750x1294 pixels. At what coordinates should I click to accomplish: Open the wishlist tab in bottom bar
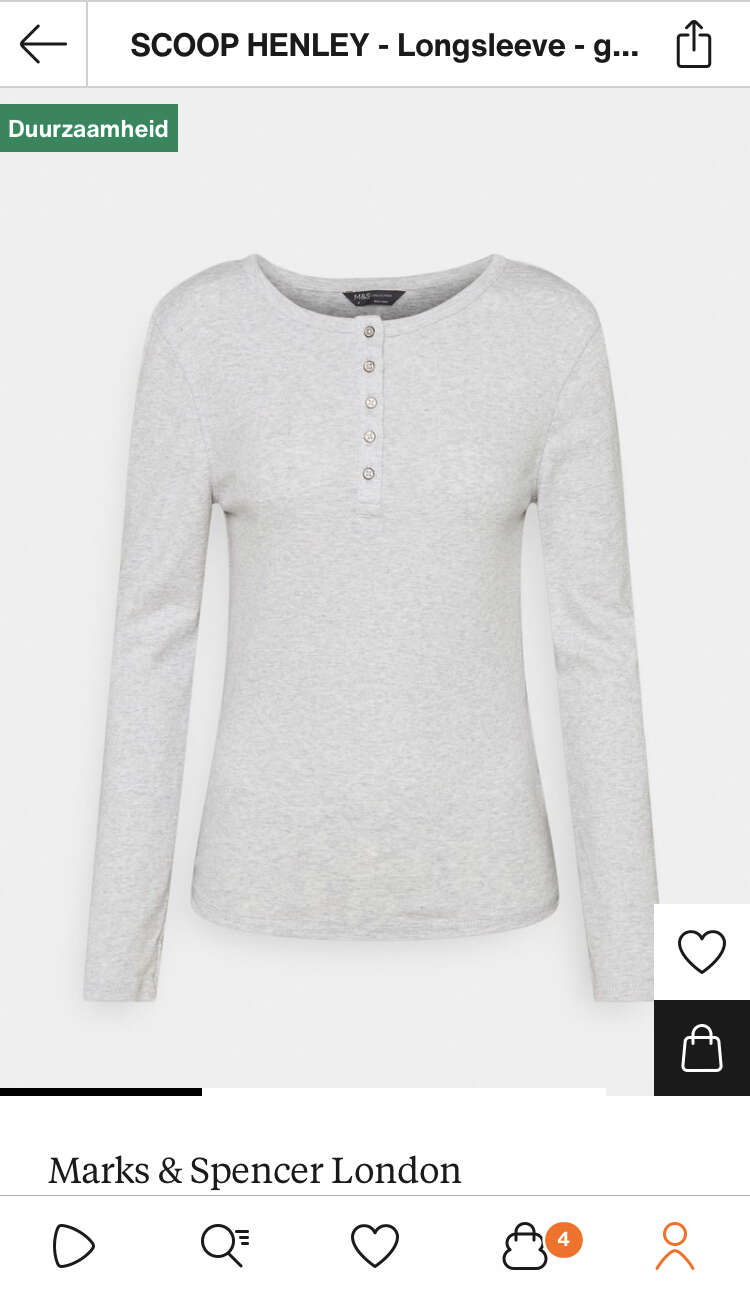tap(375, 1246)
